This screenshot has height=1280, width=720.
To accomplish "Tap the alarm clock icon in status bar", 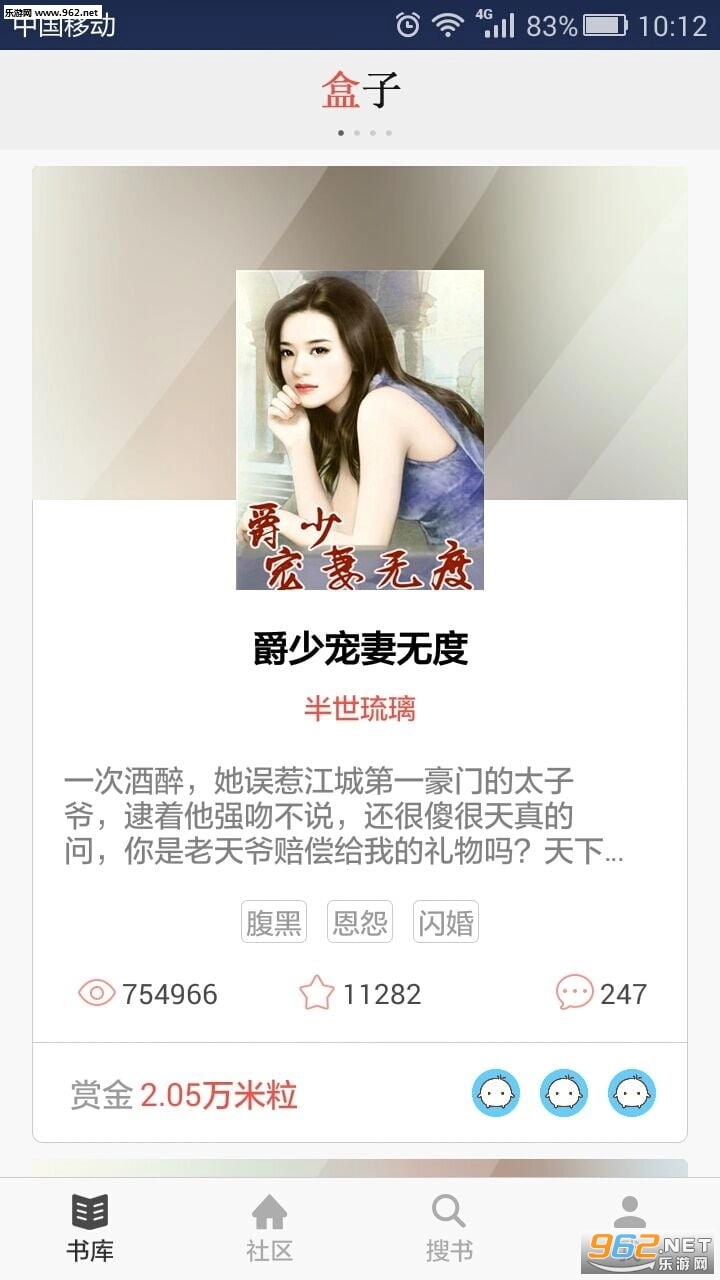I will (x=406, y=24).
